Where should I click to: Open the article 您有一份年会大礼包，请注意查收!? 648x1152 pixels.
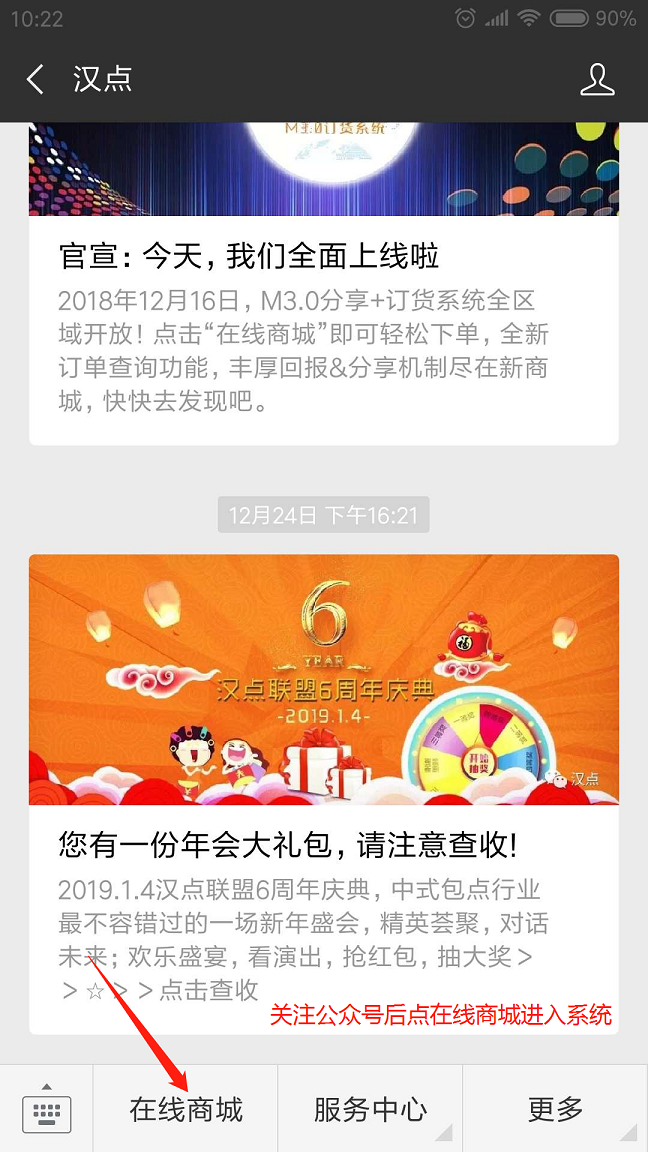[x=288, y=846]
